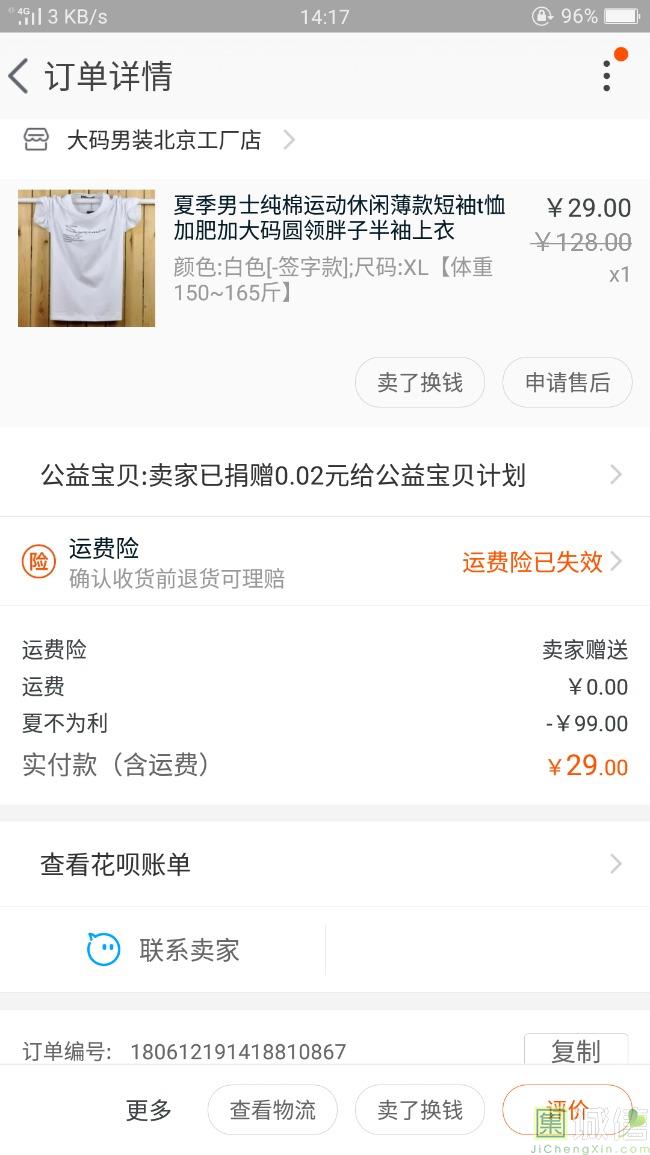Tap 申请售后 button
The image size is (650, 1155).
click(567, 382)
